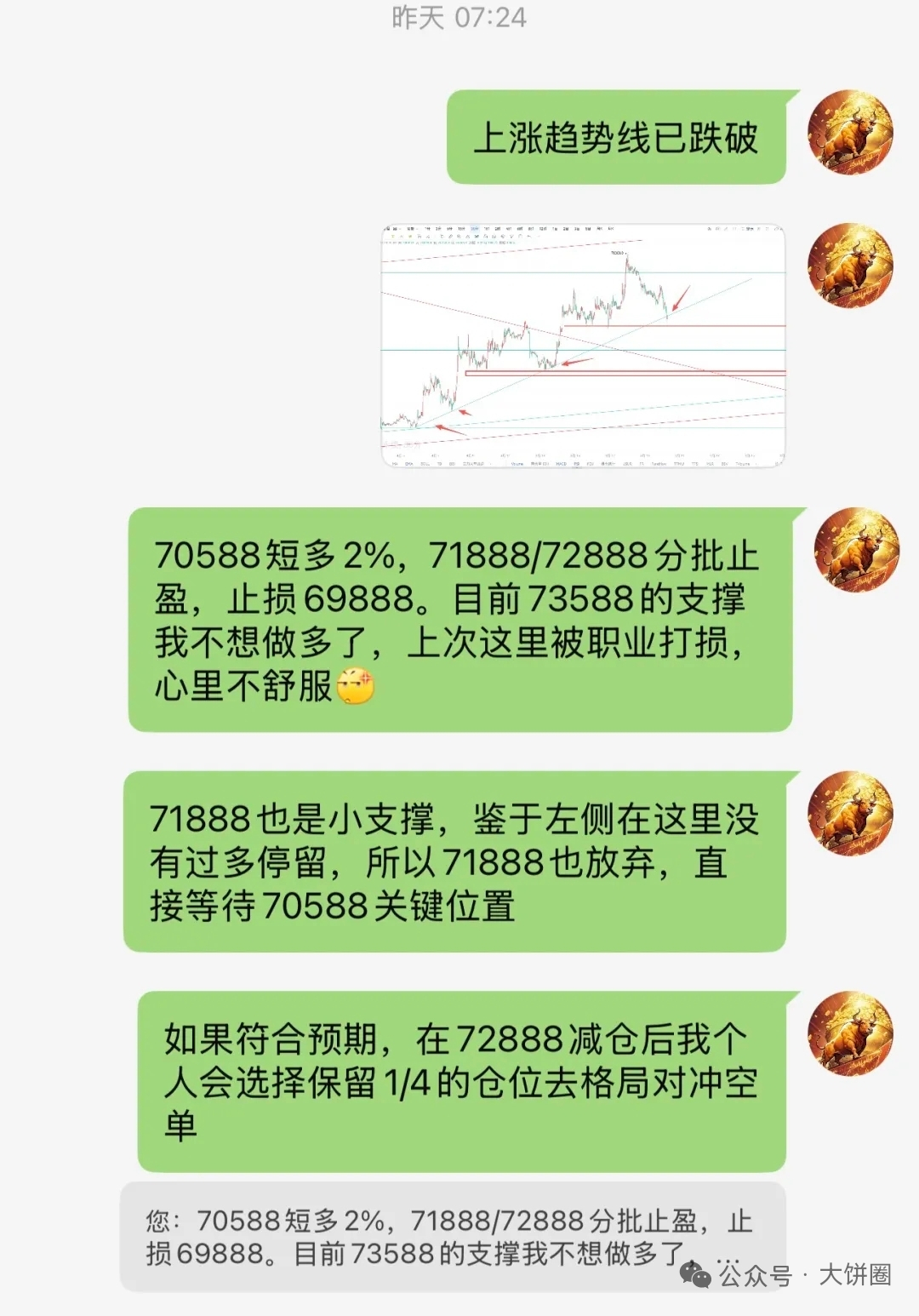Open sender avatar beside 上涨趋势线已跌破 message
This screenshot has width=919, height=1316.
coord(849,134)
